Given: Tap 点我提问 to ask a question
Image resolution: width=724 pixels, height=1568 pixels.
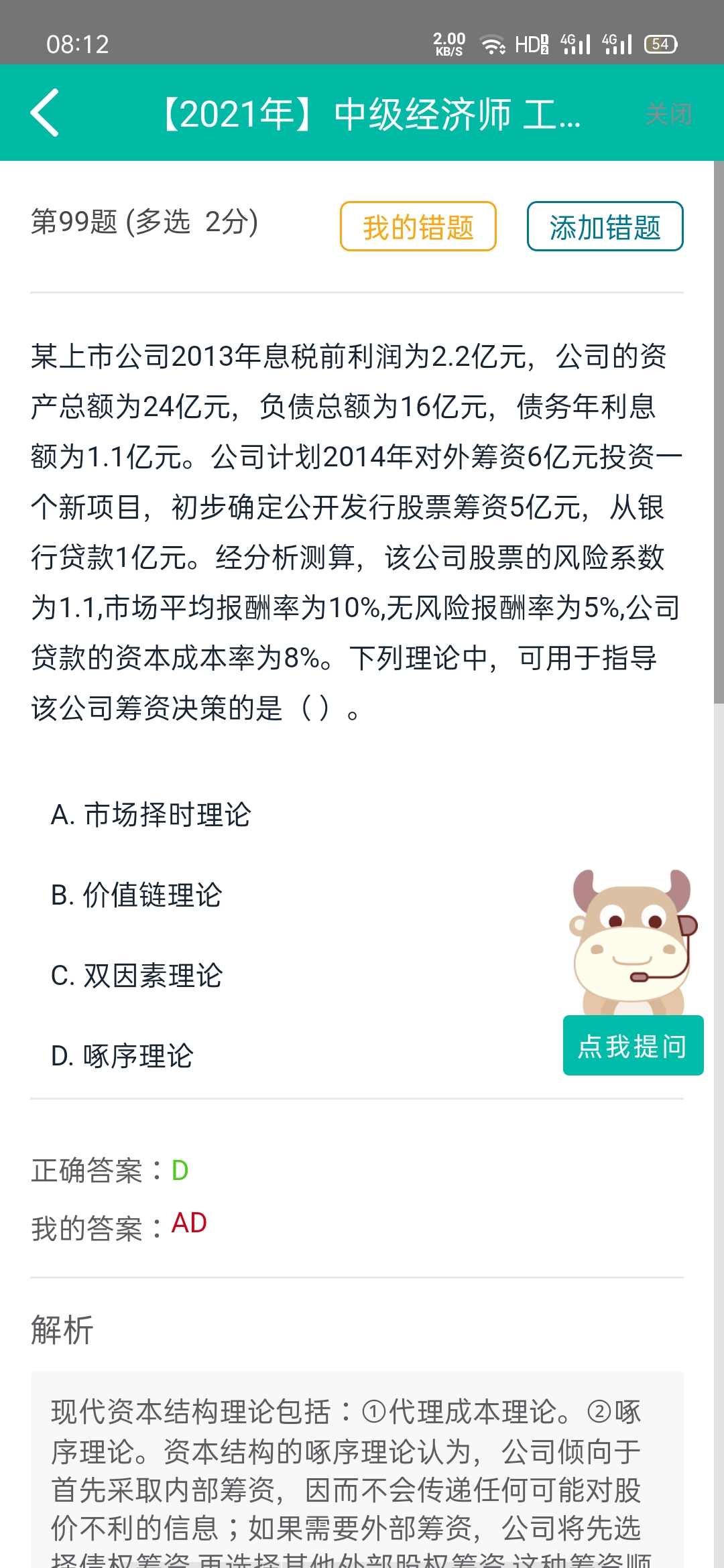Looking at the screenshot, I should coord(633,1045).
